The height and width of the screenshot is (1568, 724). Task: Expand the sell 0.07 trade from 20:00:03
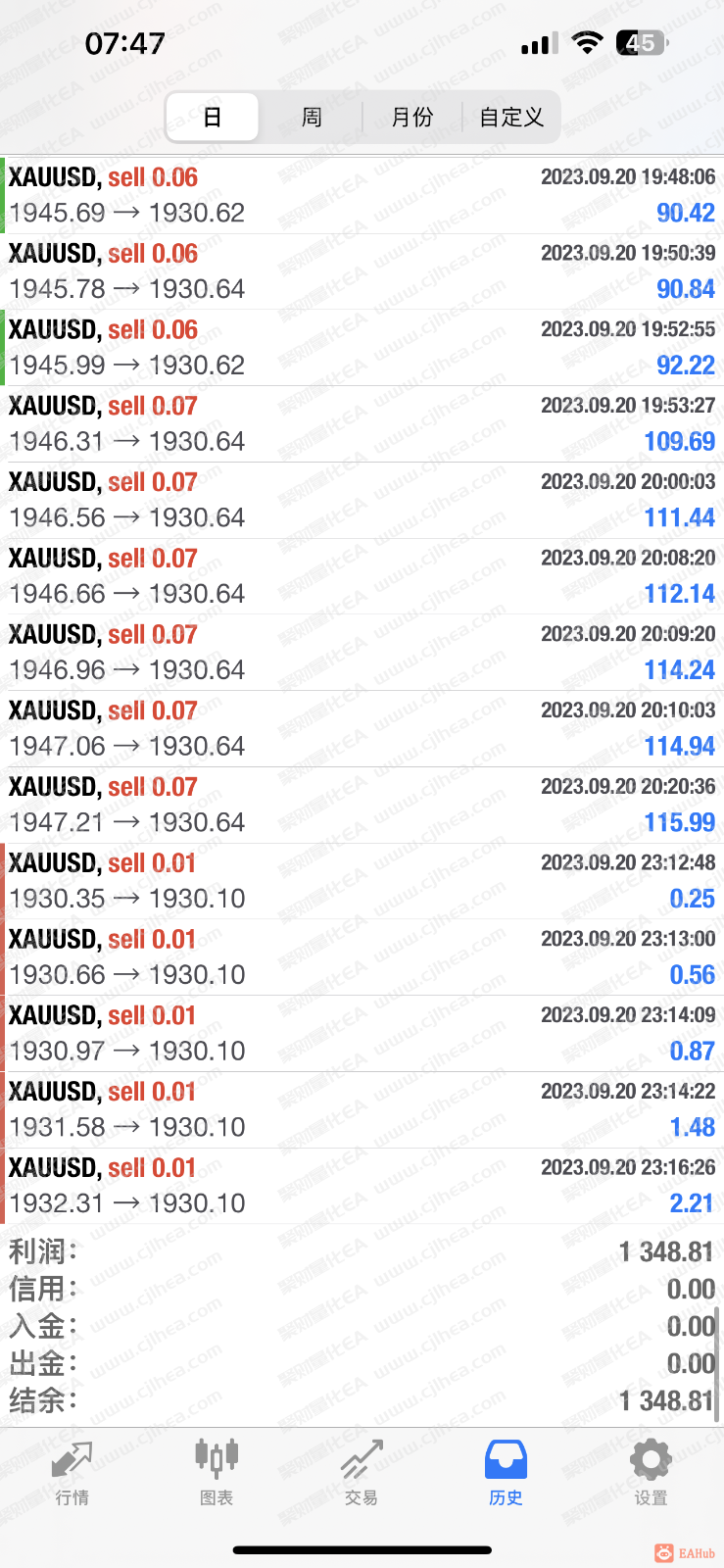point(362,500)
